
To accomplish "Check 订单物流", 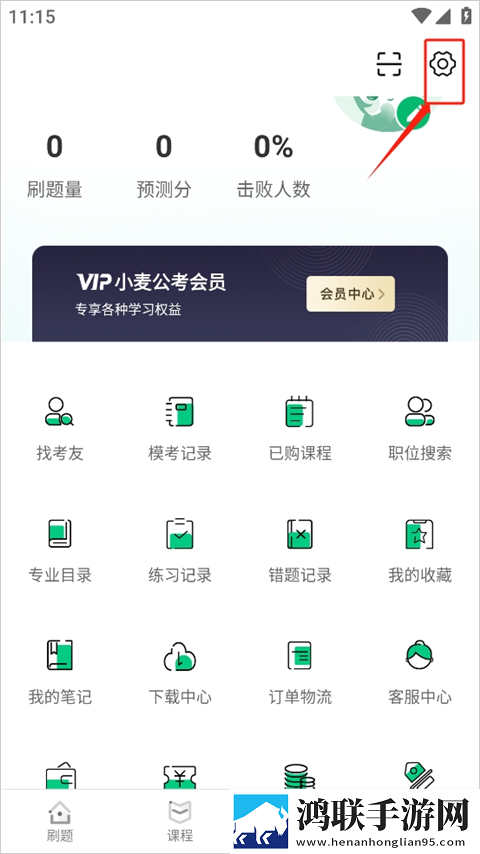I will (300, 673).
